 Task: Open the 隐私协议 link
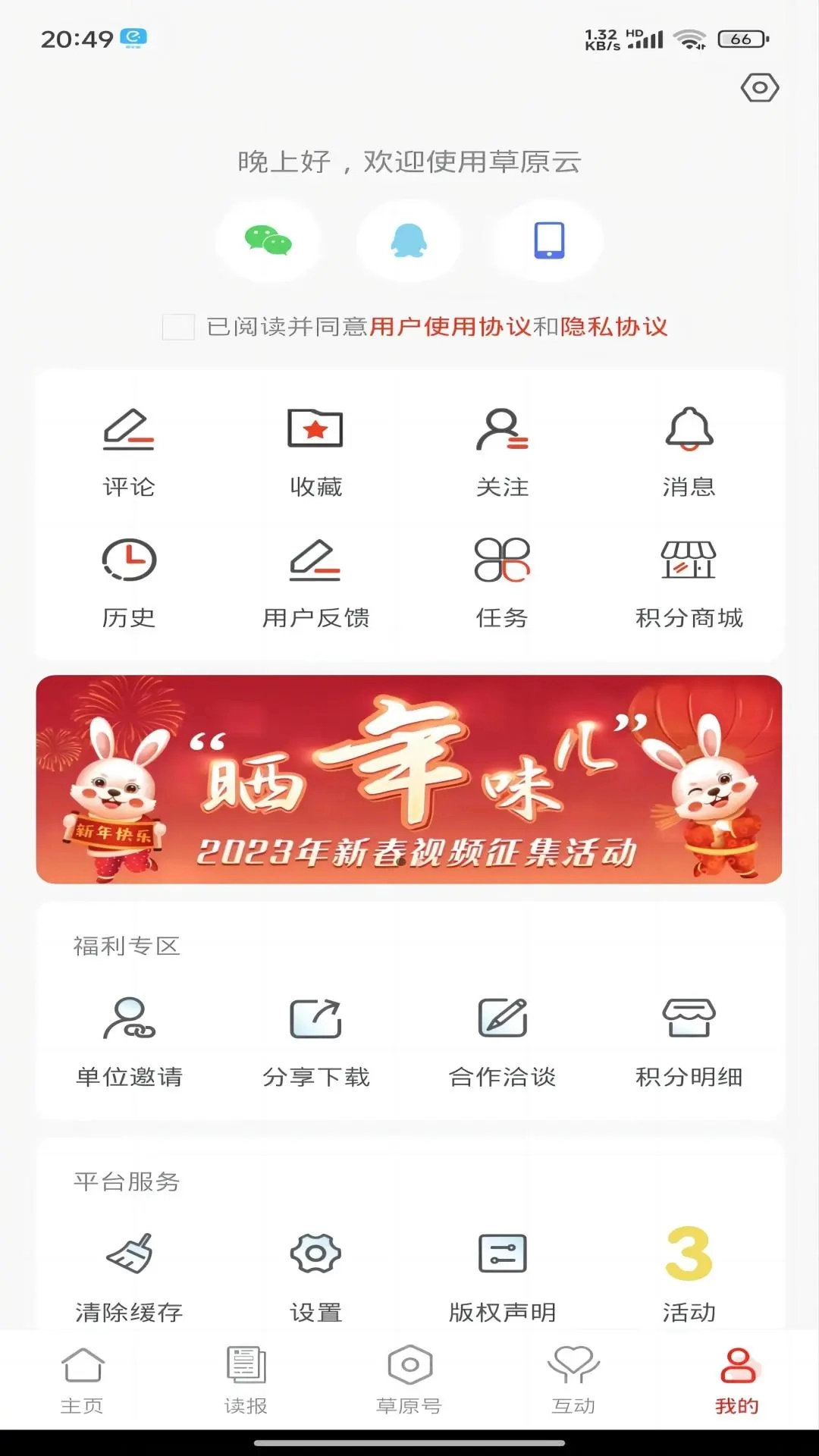[613, 327]
